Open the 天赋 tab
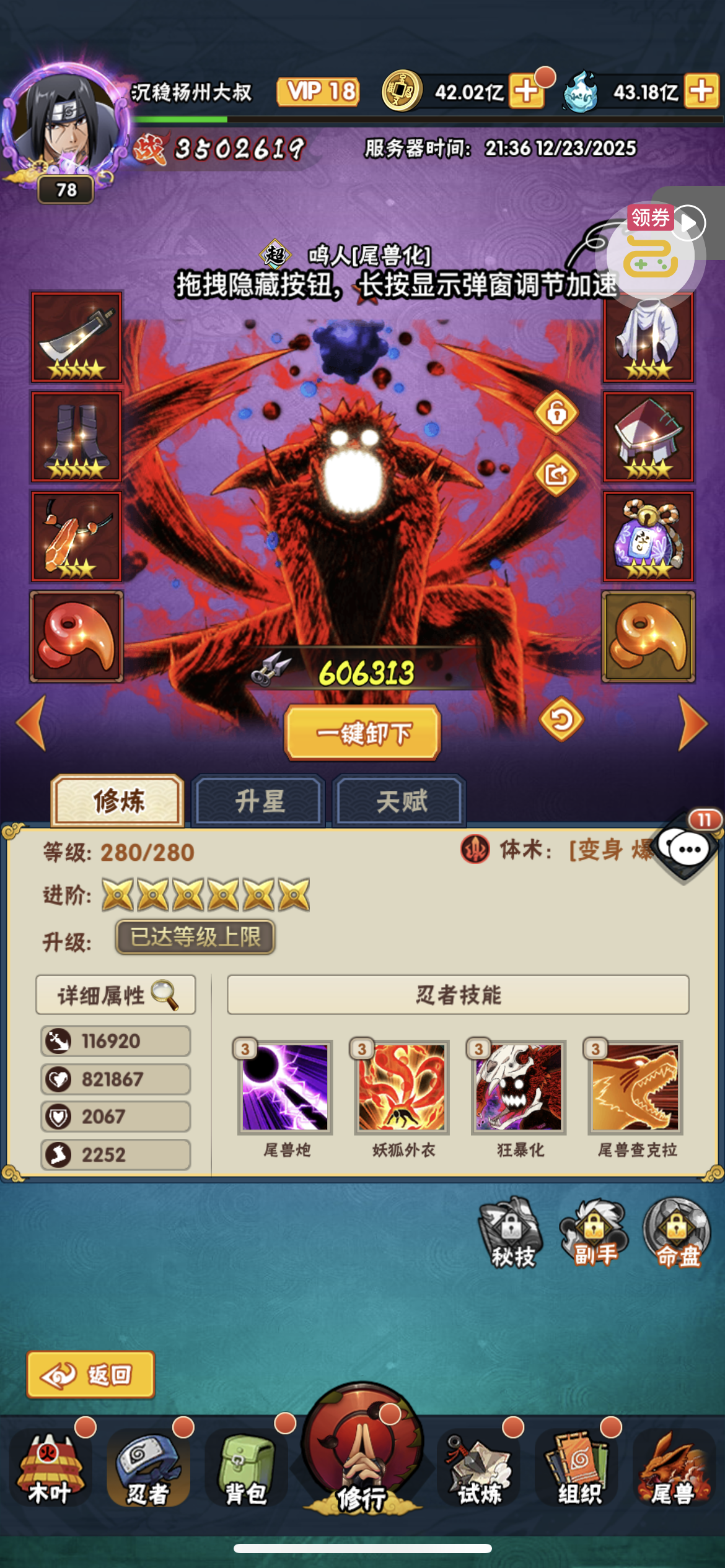 (400, 801)
